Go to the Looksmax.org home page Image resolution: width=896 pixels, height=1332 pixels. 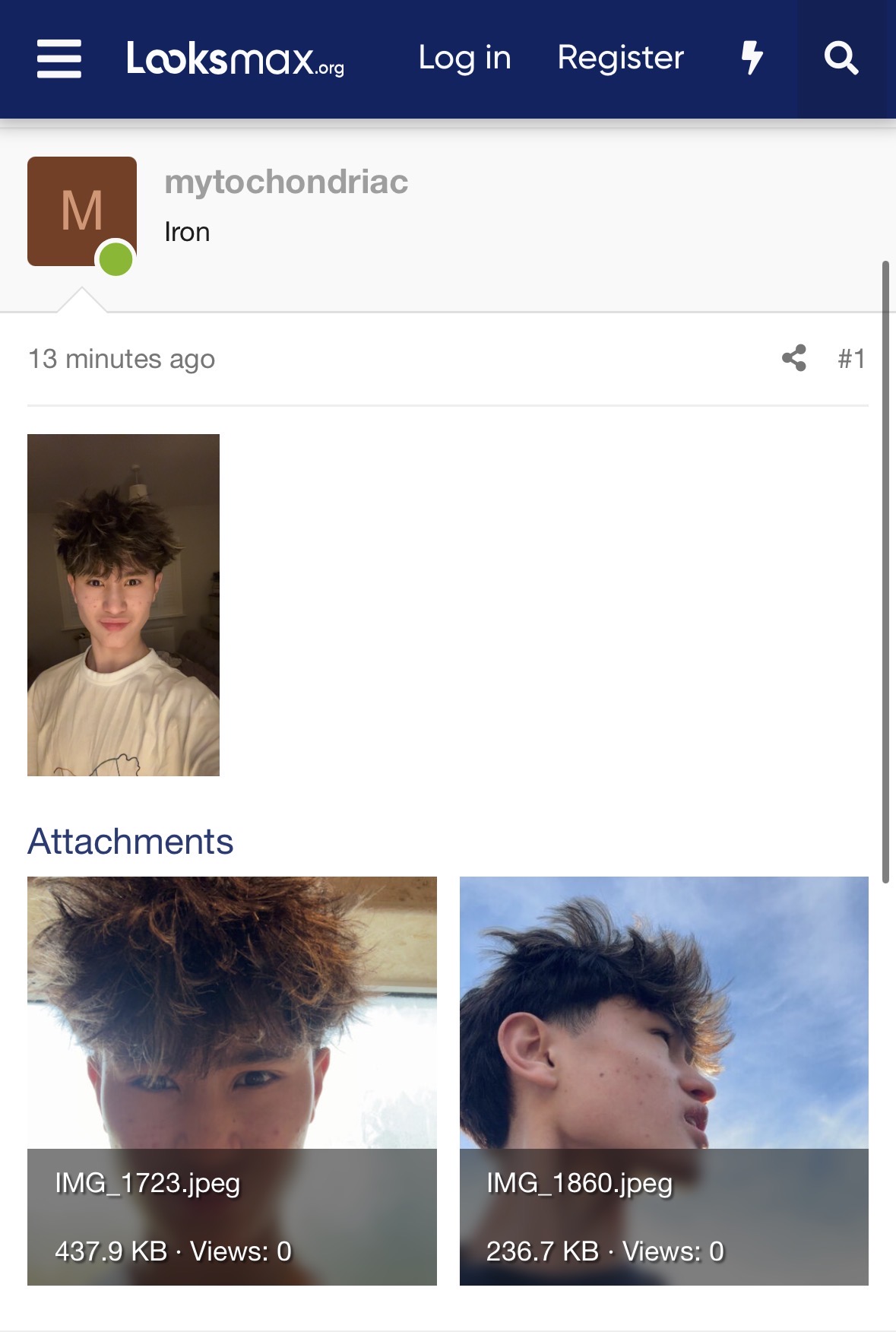coord(235,59)
